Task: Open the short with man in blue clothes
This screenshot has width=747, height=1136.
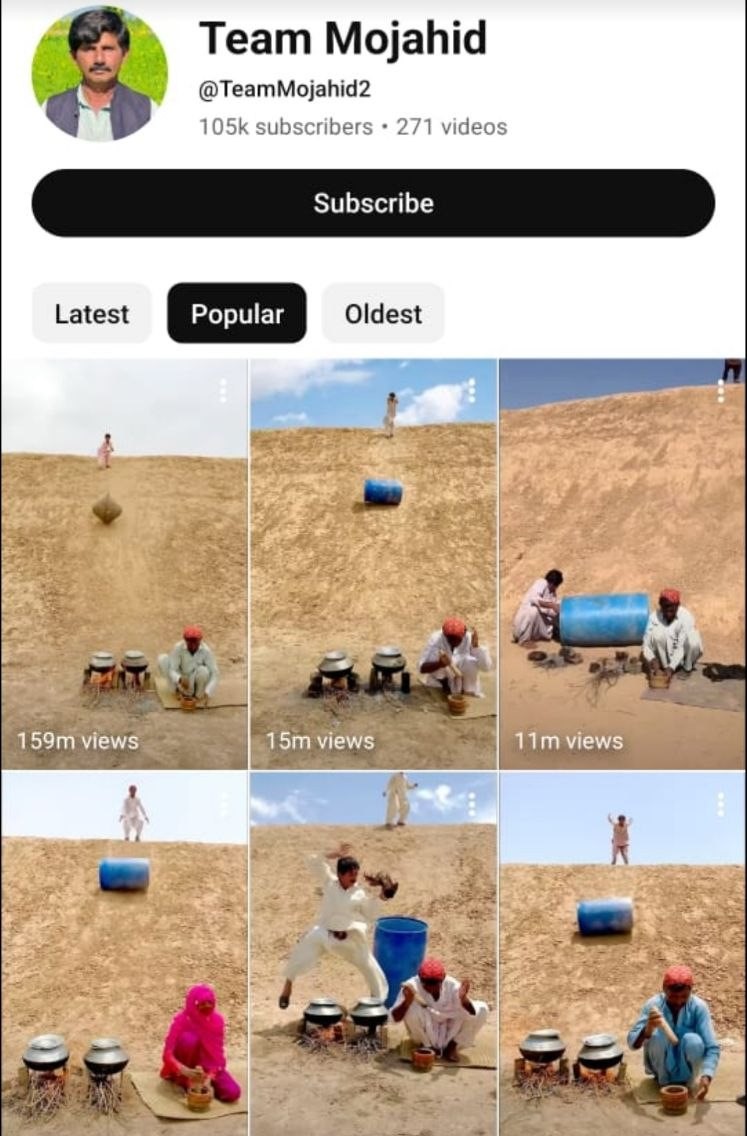Action: point(622,955)
